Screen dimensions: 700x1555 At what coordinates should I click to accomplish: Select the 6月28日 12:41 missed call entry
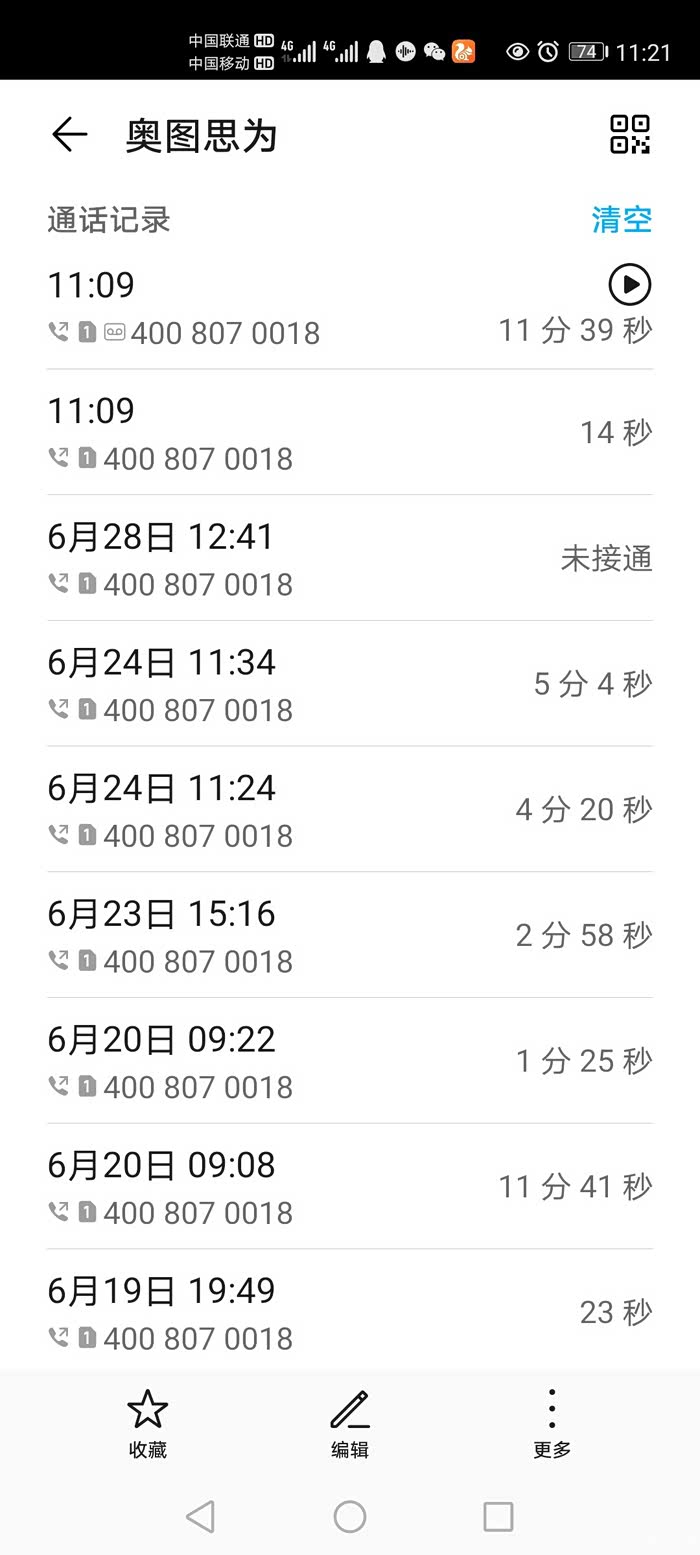pos(349,559)
